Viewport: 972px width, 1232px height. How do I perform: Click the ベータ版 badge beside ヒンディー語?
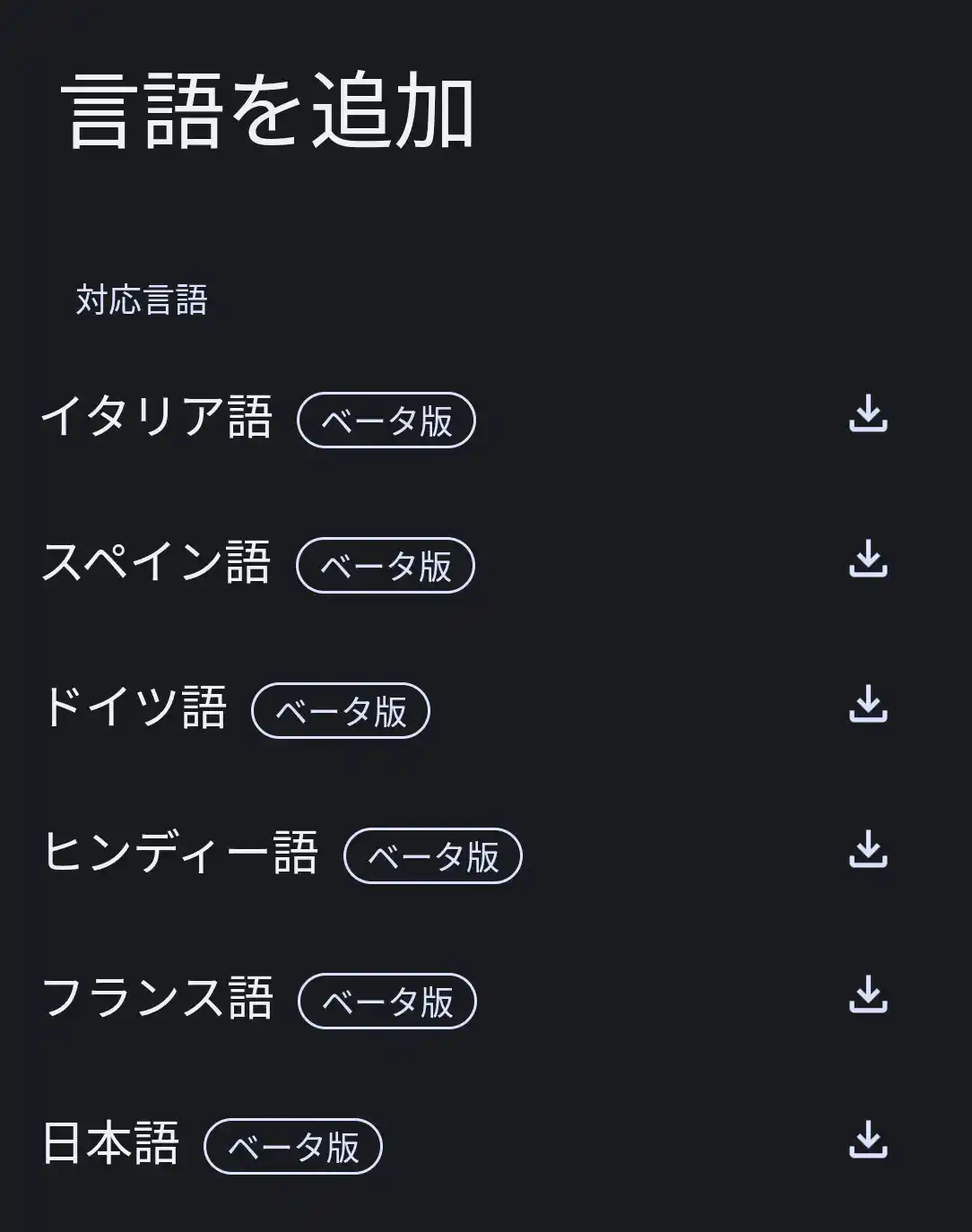point(433,857)
